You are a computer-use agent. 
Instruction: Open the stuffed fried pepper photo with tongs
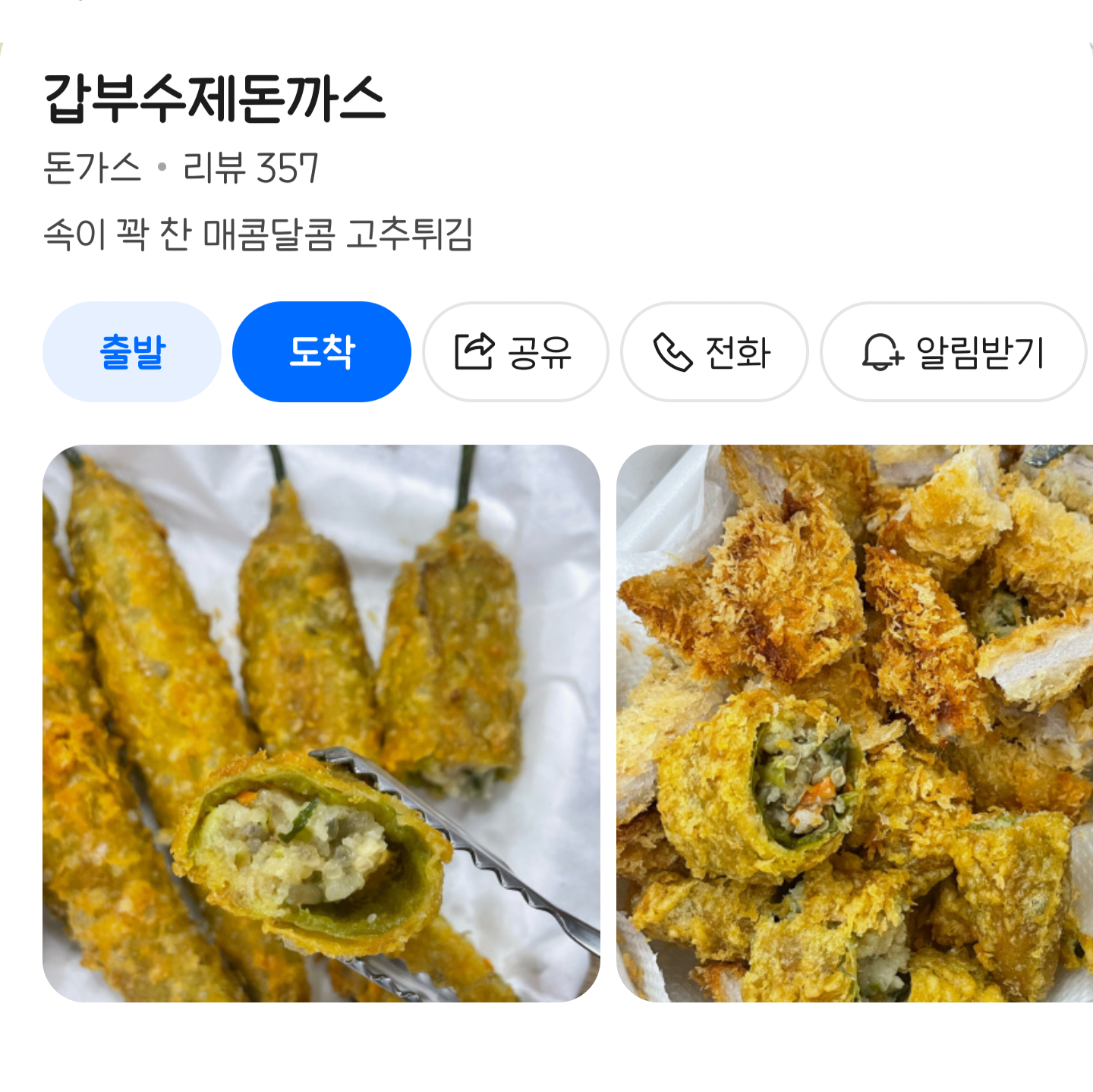[321, 723]
